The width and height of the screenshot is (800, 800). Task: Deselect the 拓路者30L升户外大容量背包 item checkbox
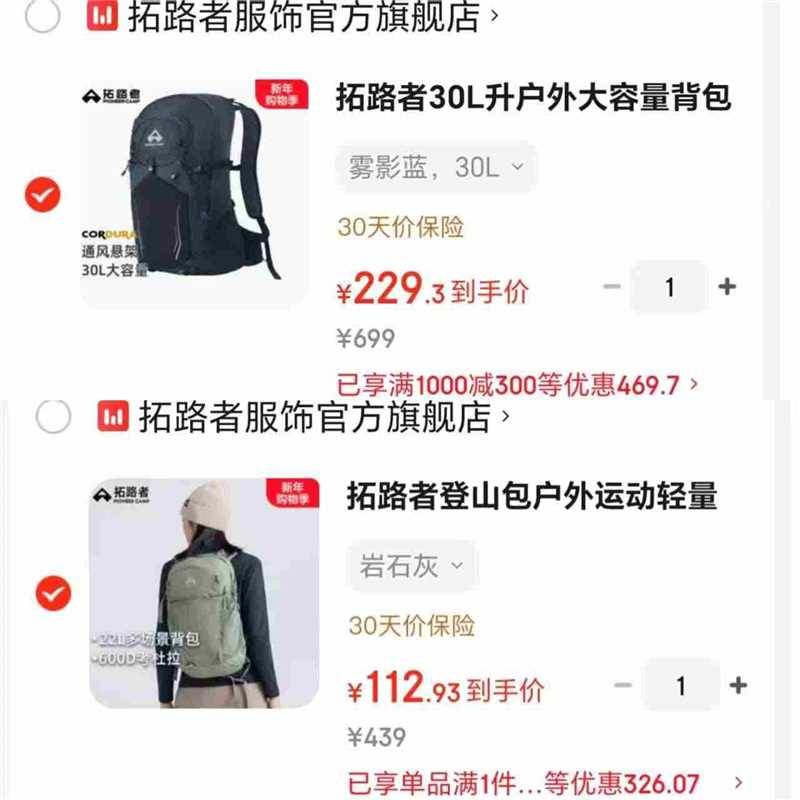[43, 194]
